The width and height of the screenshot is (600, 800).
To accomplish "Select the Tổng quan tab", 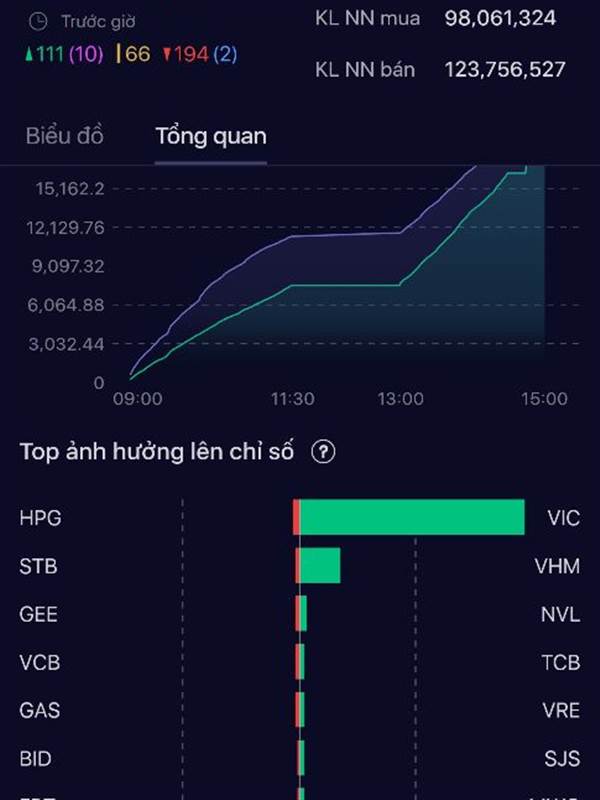I will 210,136.
